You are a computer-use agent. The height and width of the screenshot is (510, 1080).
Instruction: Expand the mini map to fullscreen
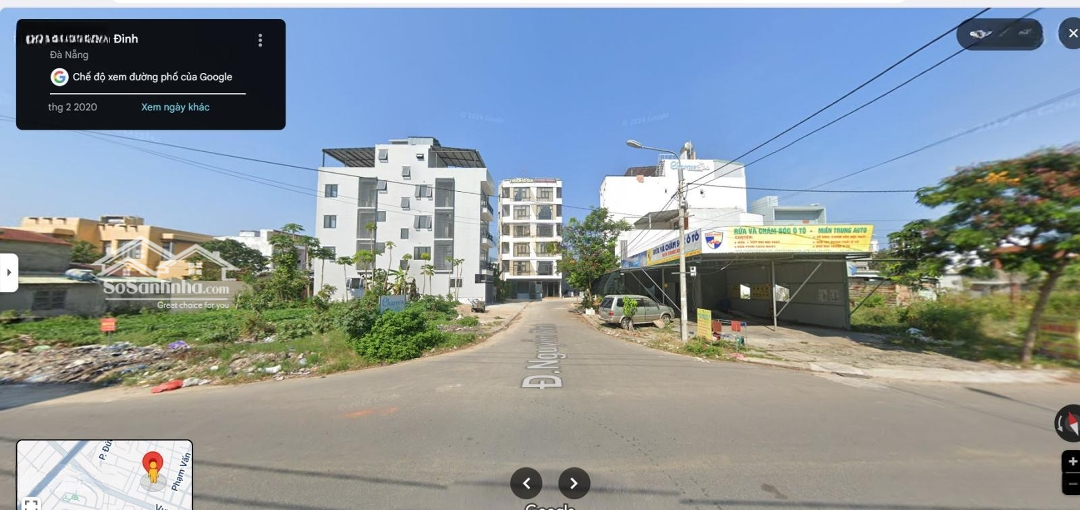tap(31, 503)
